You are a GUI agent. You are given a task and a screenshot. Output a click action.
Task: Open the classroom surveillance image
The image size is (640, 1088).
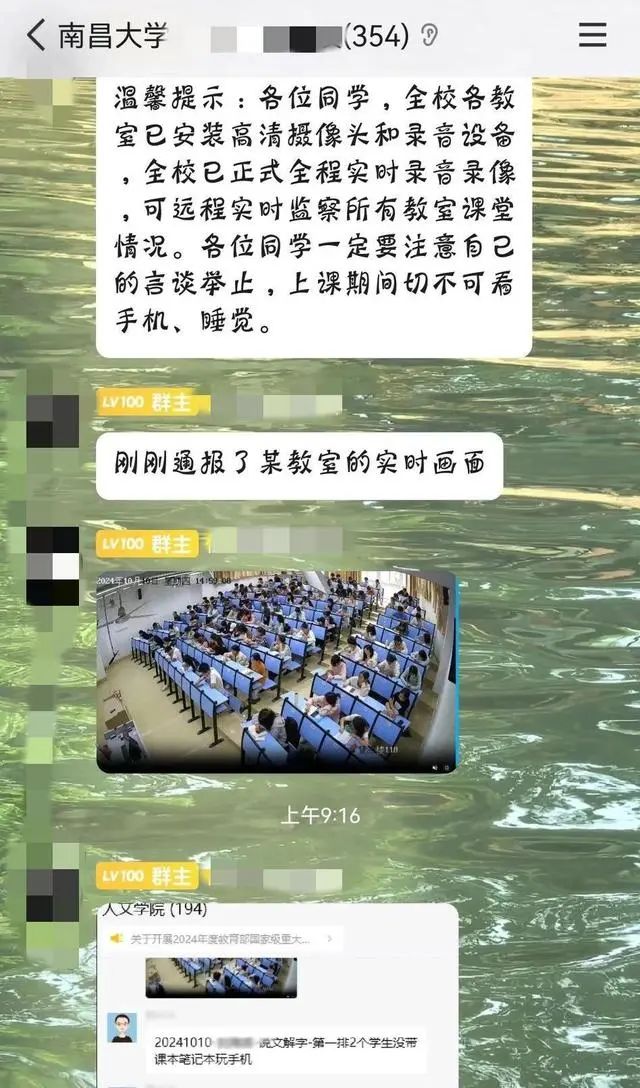pyautogui.click(x=277, y=671)
